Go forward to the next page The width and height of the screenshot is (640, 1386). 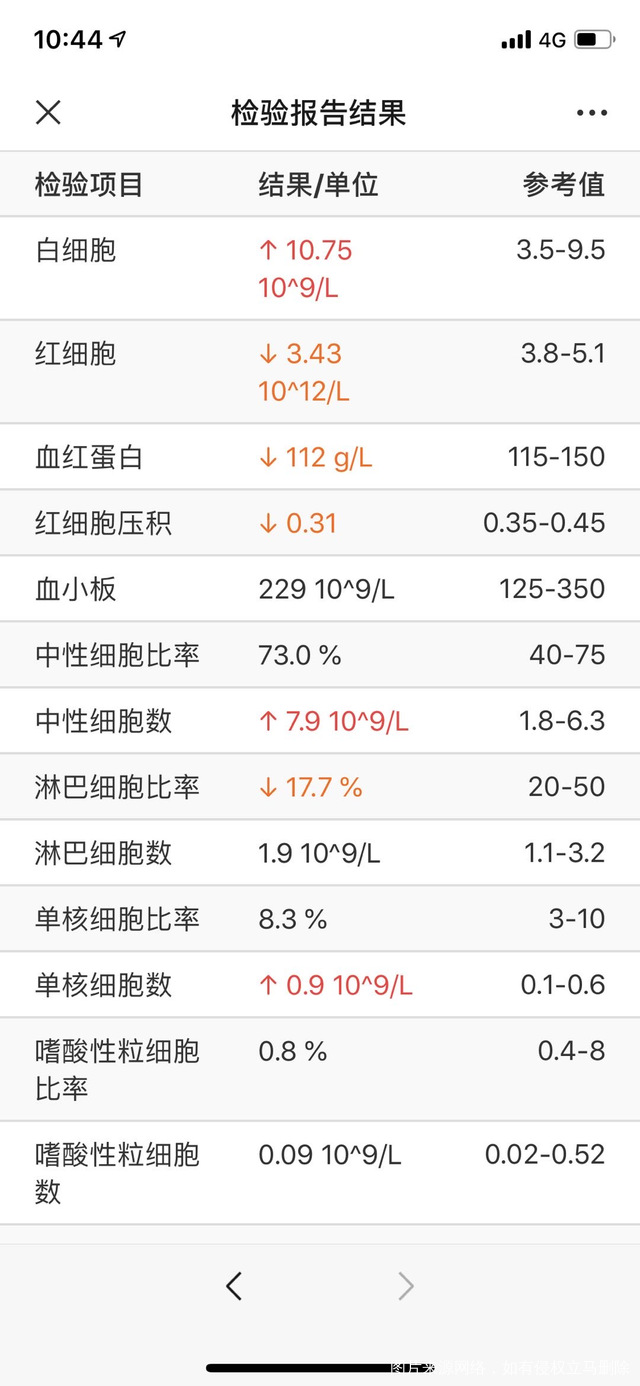(405, 1285)
